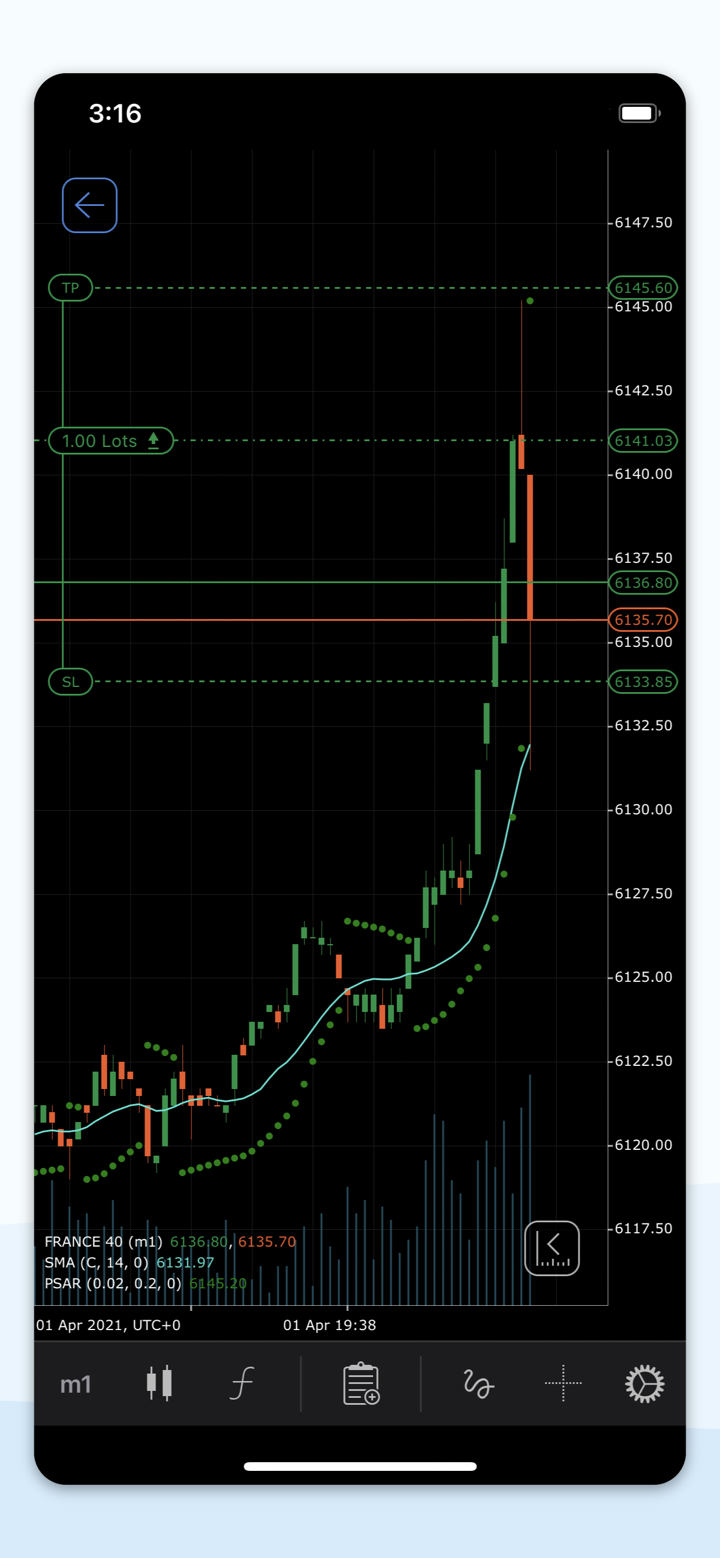This screenshot has height=1558, width=720.
Task: Create a new order from the clipboard icon
Action: pyautogui.click(x=360, y=1384)
